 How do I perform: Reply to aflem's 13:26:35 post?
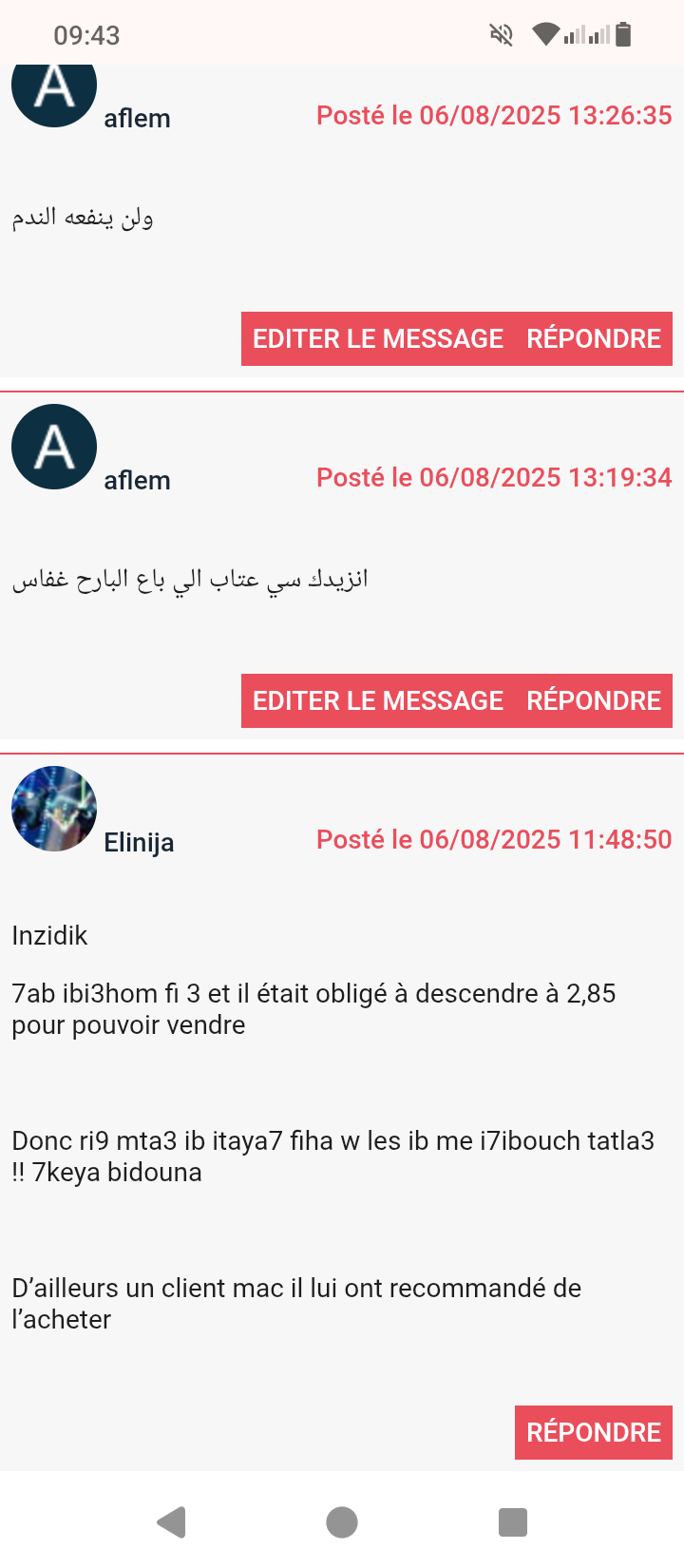point(594,339)
